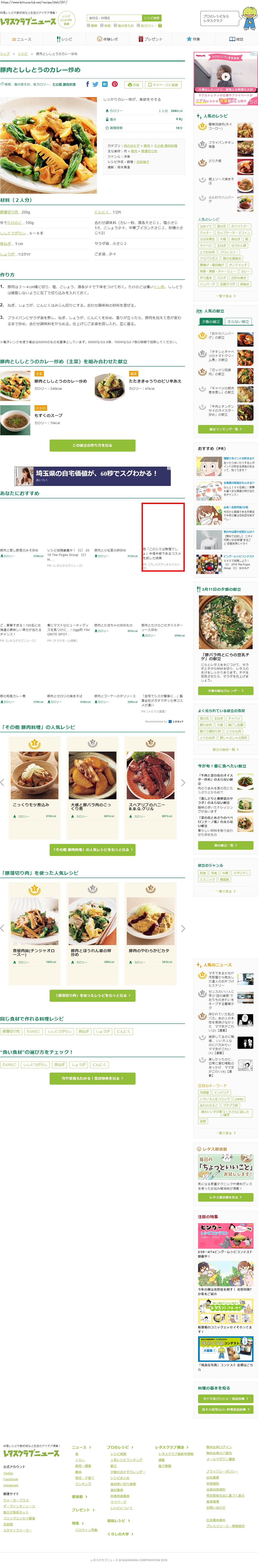Tap the レシピ検索 button
Viewport: 258px width, 1568px height.
[151, 18]
